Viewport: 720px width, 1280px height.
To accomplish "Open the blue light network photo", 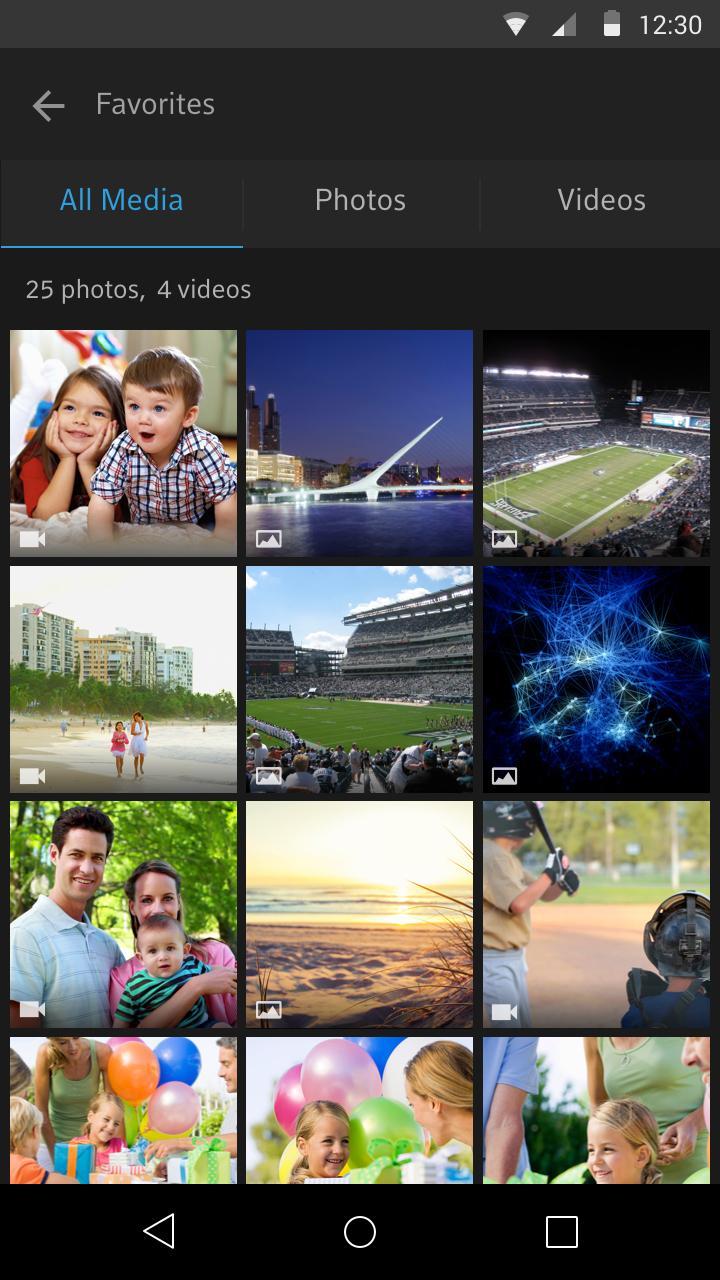I will coord(596,679).
